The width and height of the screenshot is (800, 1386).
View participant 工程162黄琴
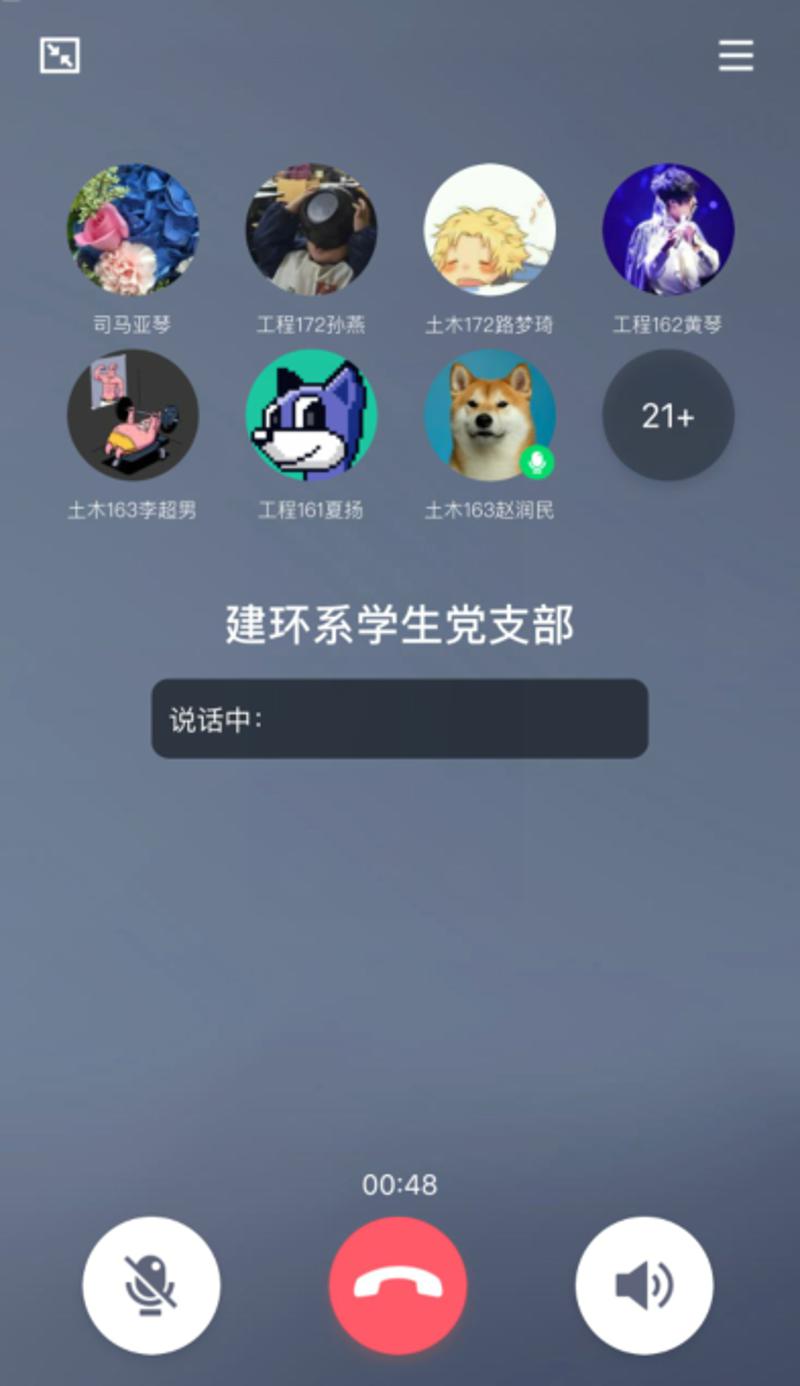tap(668, 230)
